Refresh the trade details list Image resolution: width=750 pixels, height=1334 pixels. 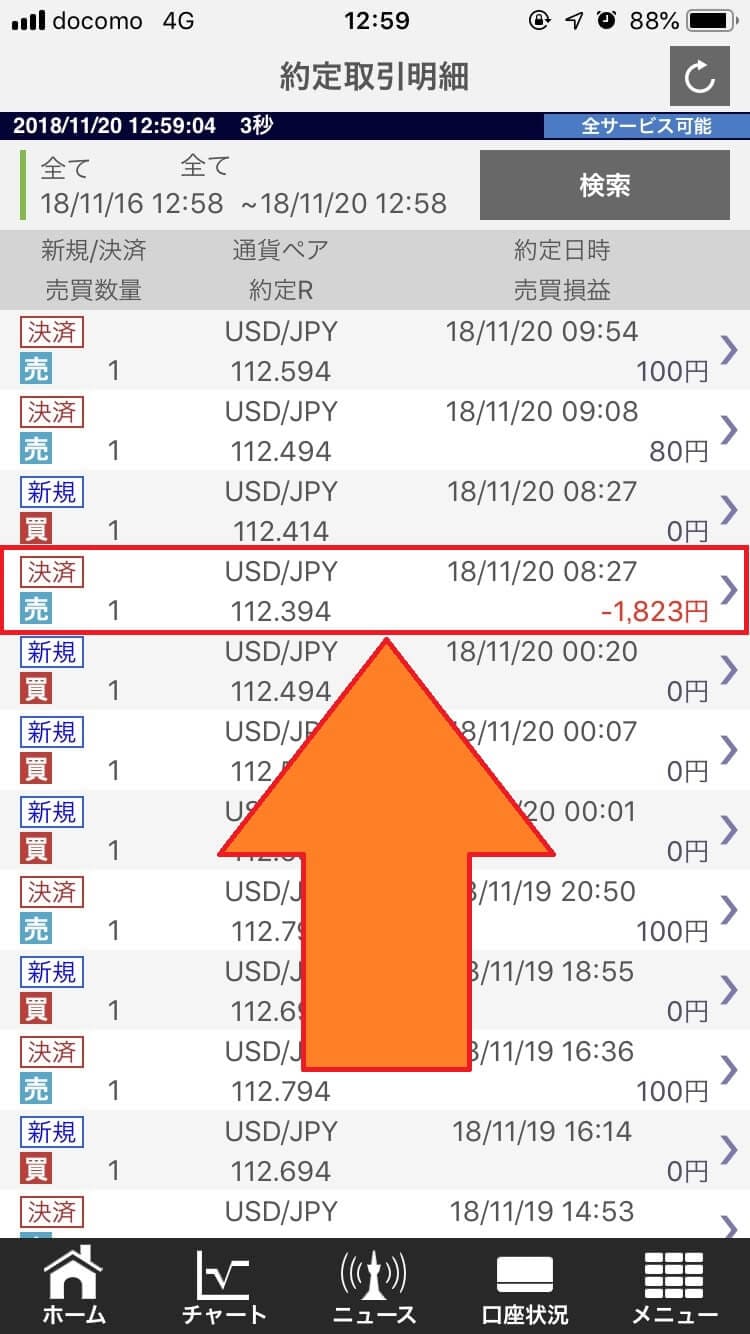pos(699,76)
